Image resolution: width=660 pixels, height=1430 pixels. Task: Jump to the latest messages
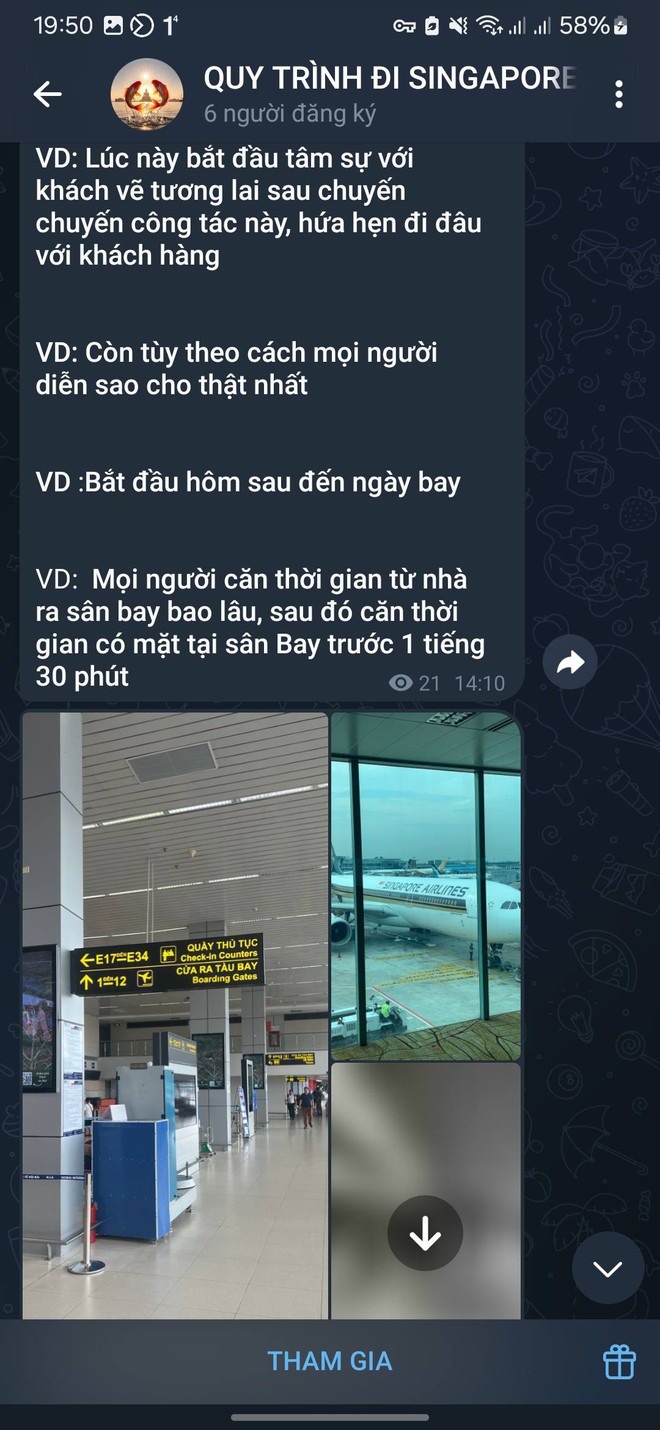click(x=607, y=1270)
